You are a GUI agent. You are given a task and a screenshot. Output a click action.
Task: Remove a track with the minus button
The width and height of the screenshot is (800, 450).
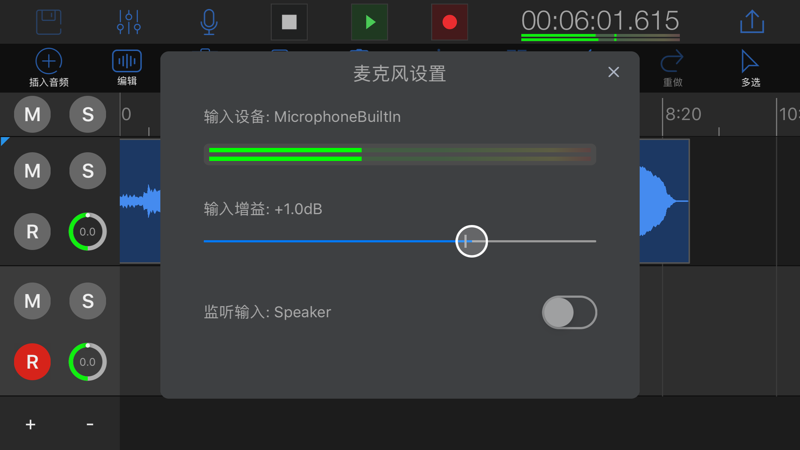click(90, 425)
